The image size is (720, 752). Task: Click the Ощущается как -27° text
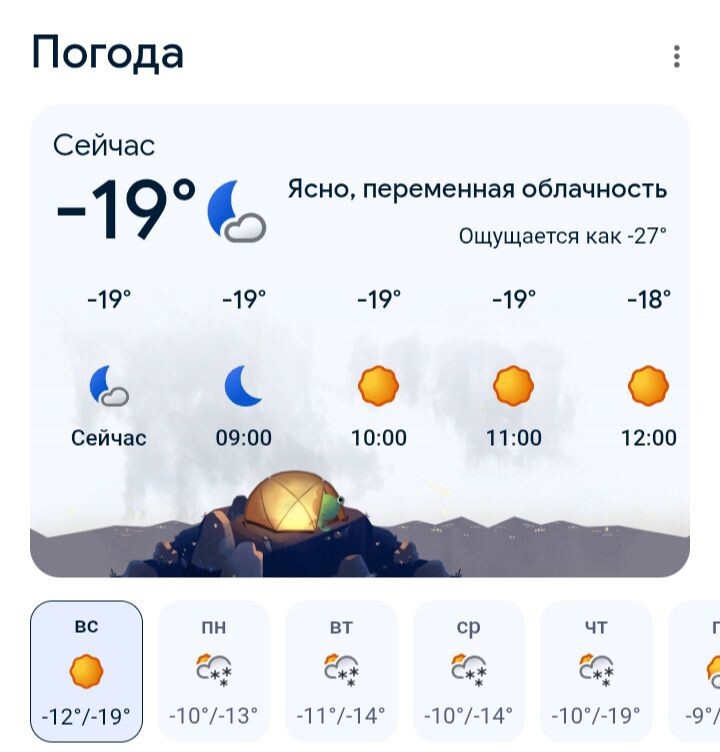(563, 237)
